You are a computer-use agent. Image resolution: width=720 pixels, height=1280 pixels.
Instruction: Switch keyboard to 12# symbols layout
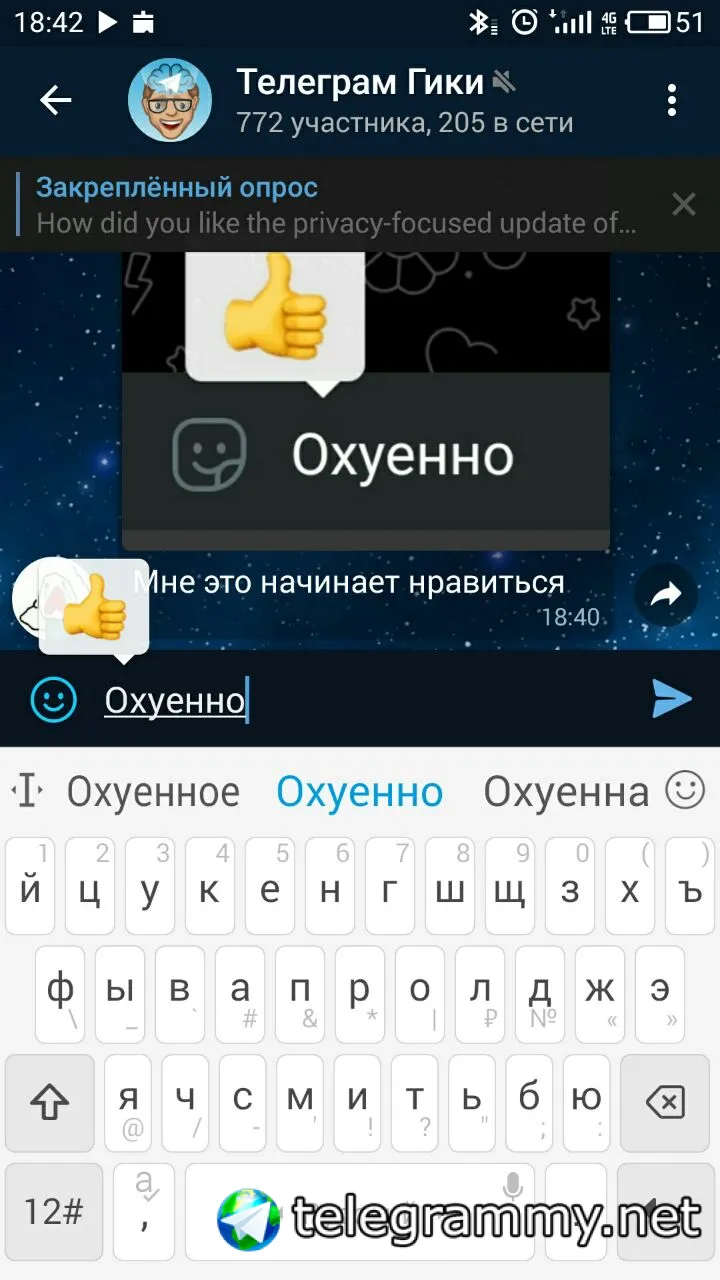click(53, 1211)
